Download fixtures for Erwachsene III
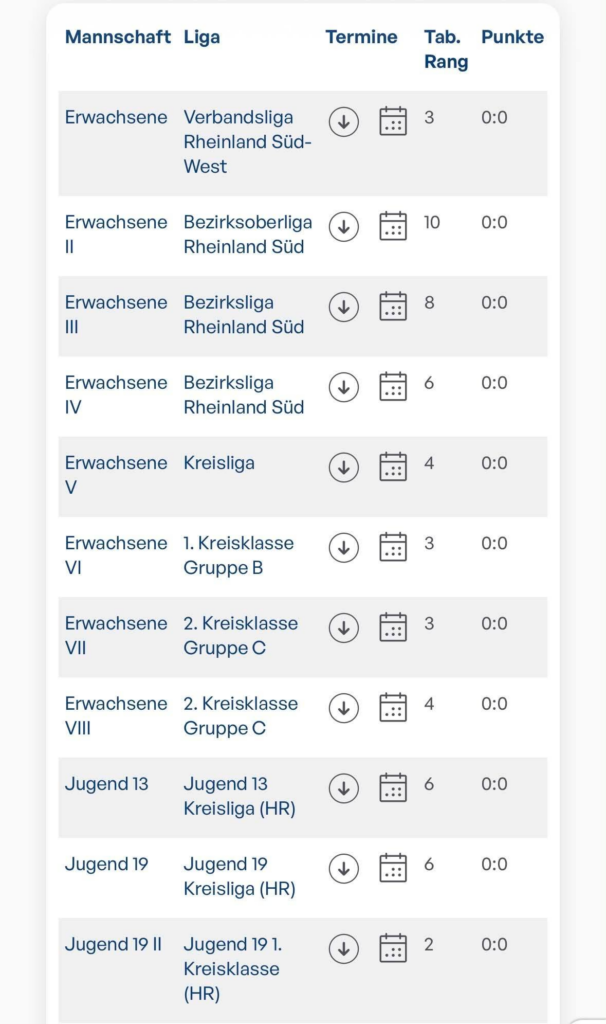 pos(343,307)
